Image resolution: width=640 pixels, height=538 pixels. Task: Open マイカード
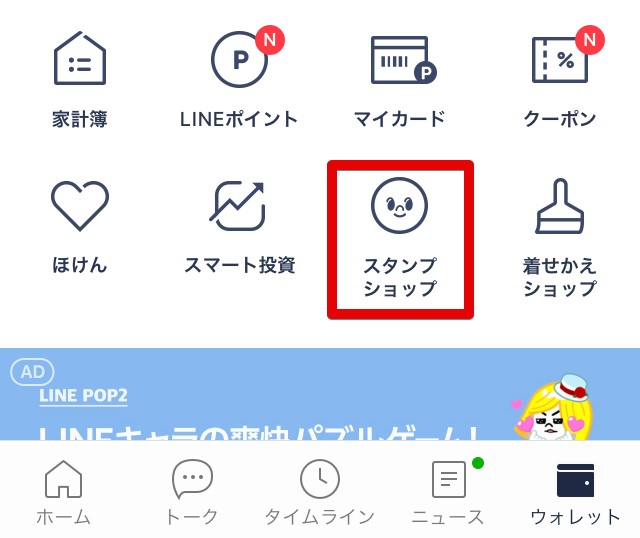399,79
